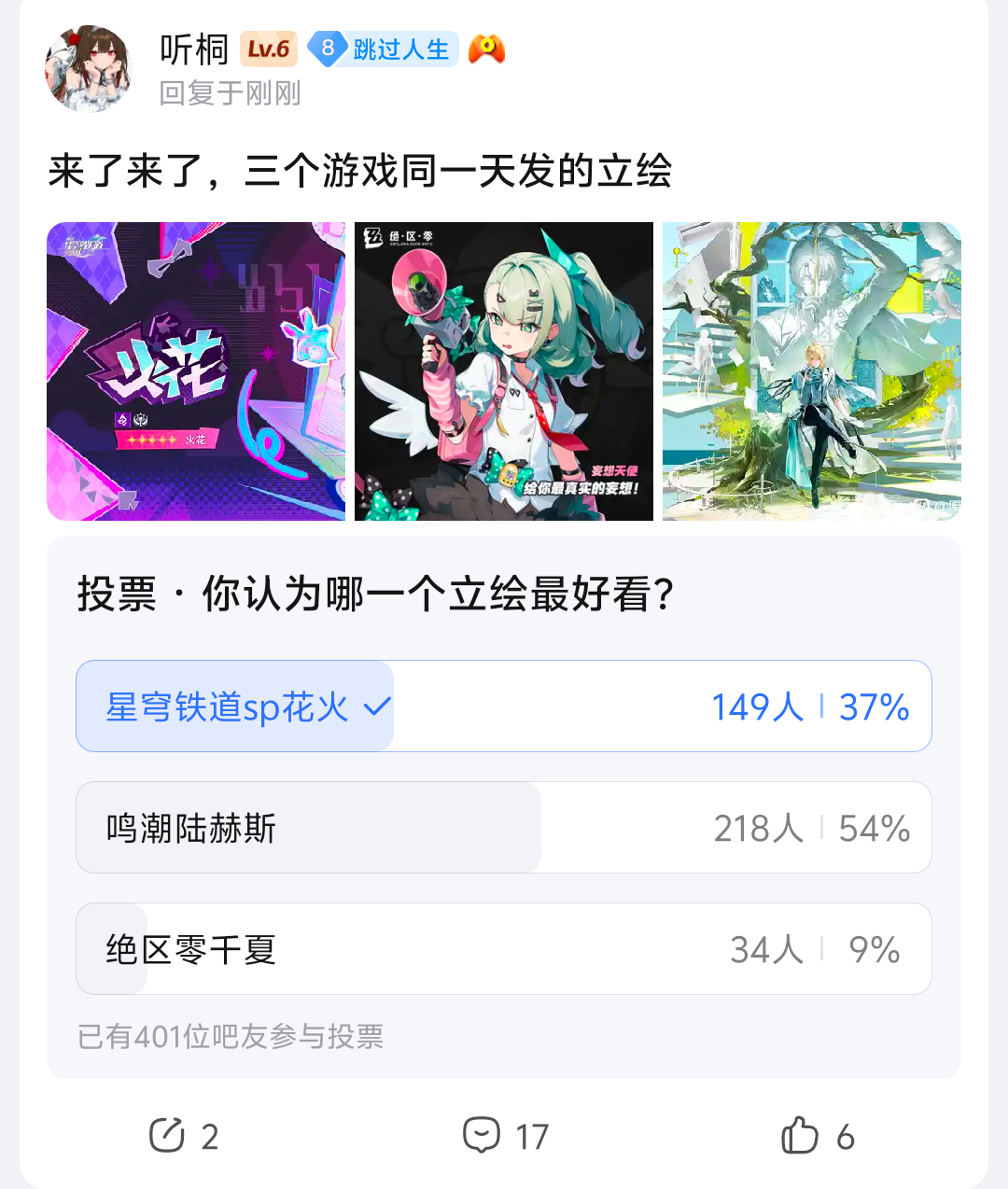Share this post

185,1136
